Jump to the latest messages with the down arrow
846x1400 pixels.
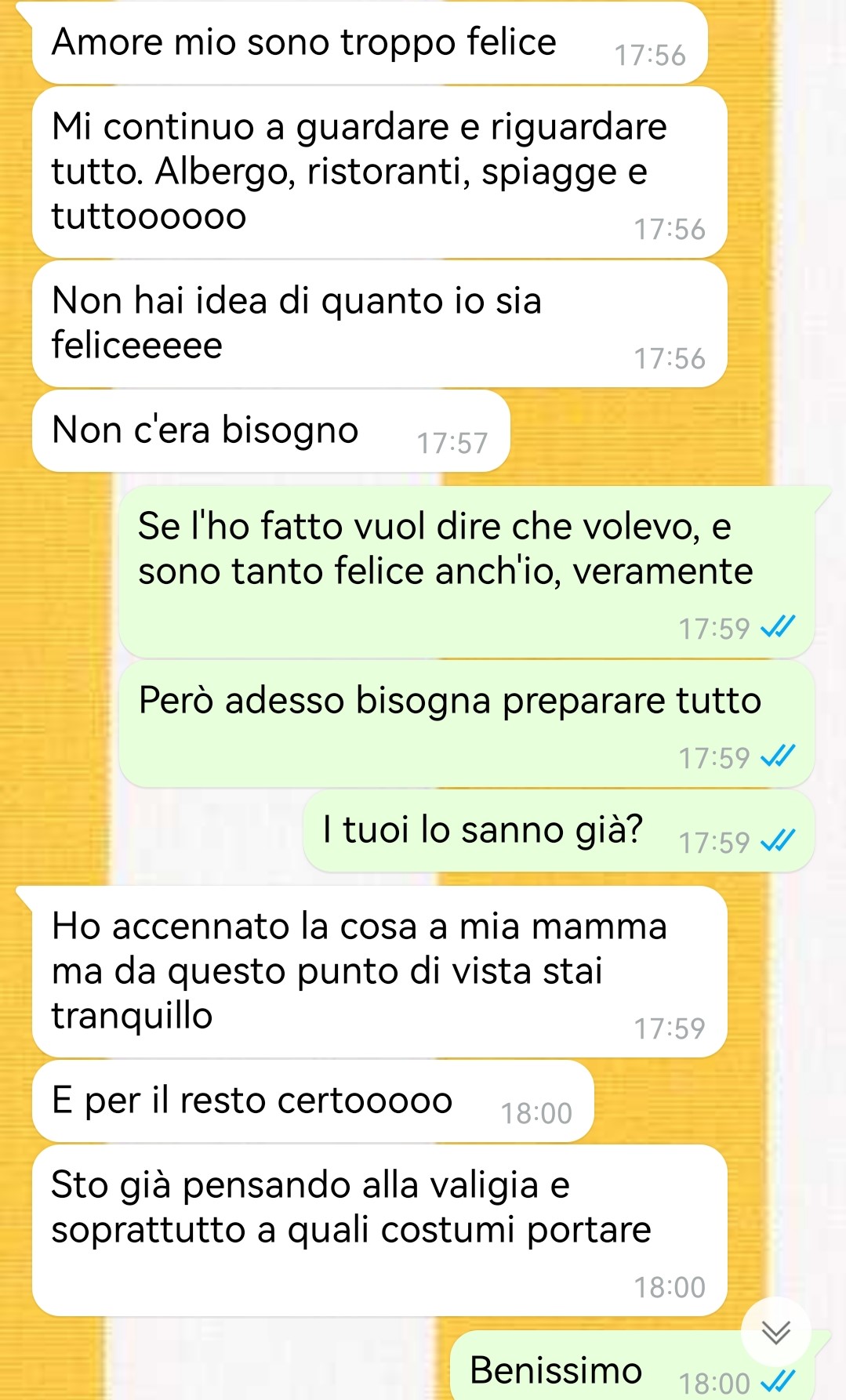coord(776,1332)
